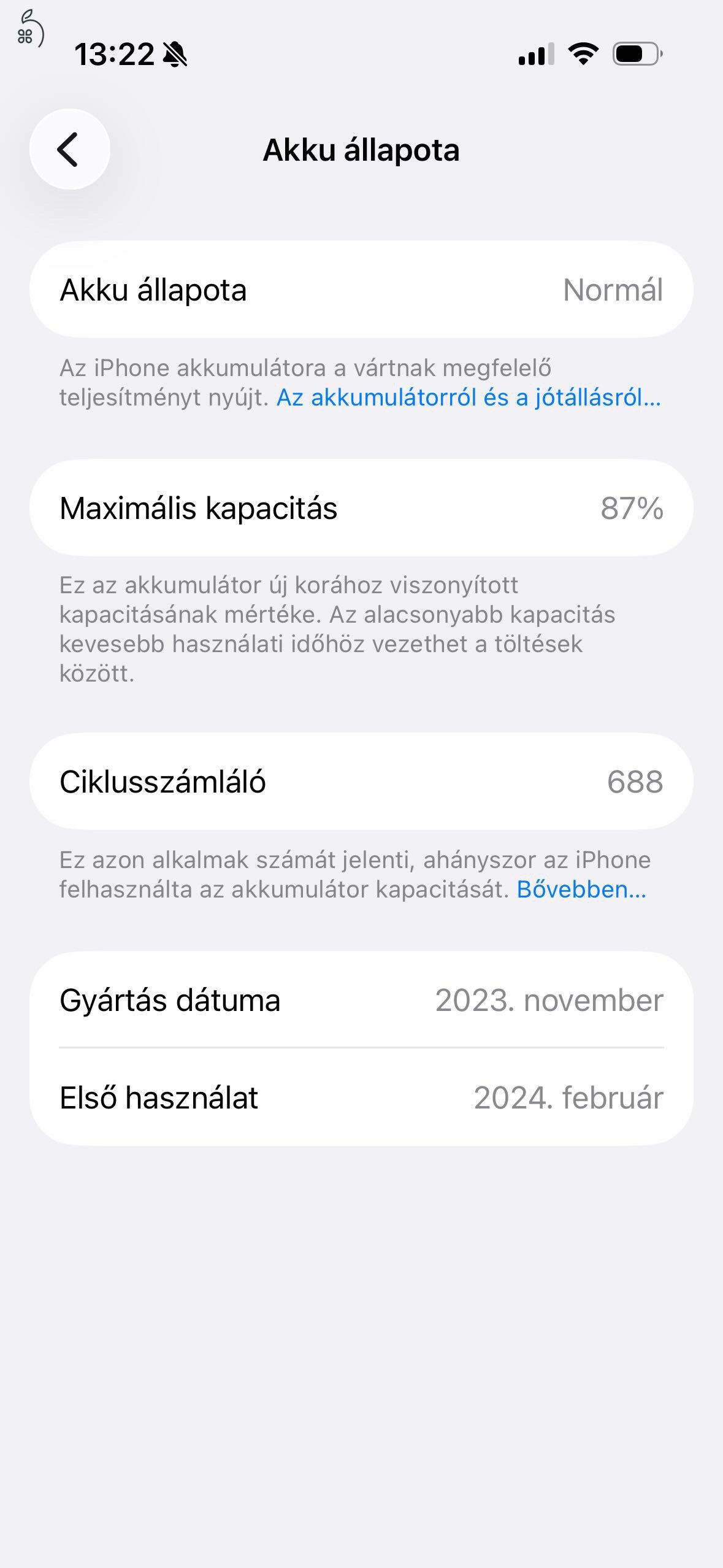Tap the 'Maximális kapacitás' row

[361, 510]
